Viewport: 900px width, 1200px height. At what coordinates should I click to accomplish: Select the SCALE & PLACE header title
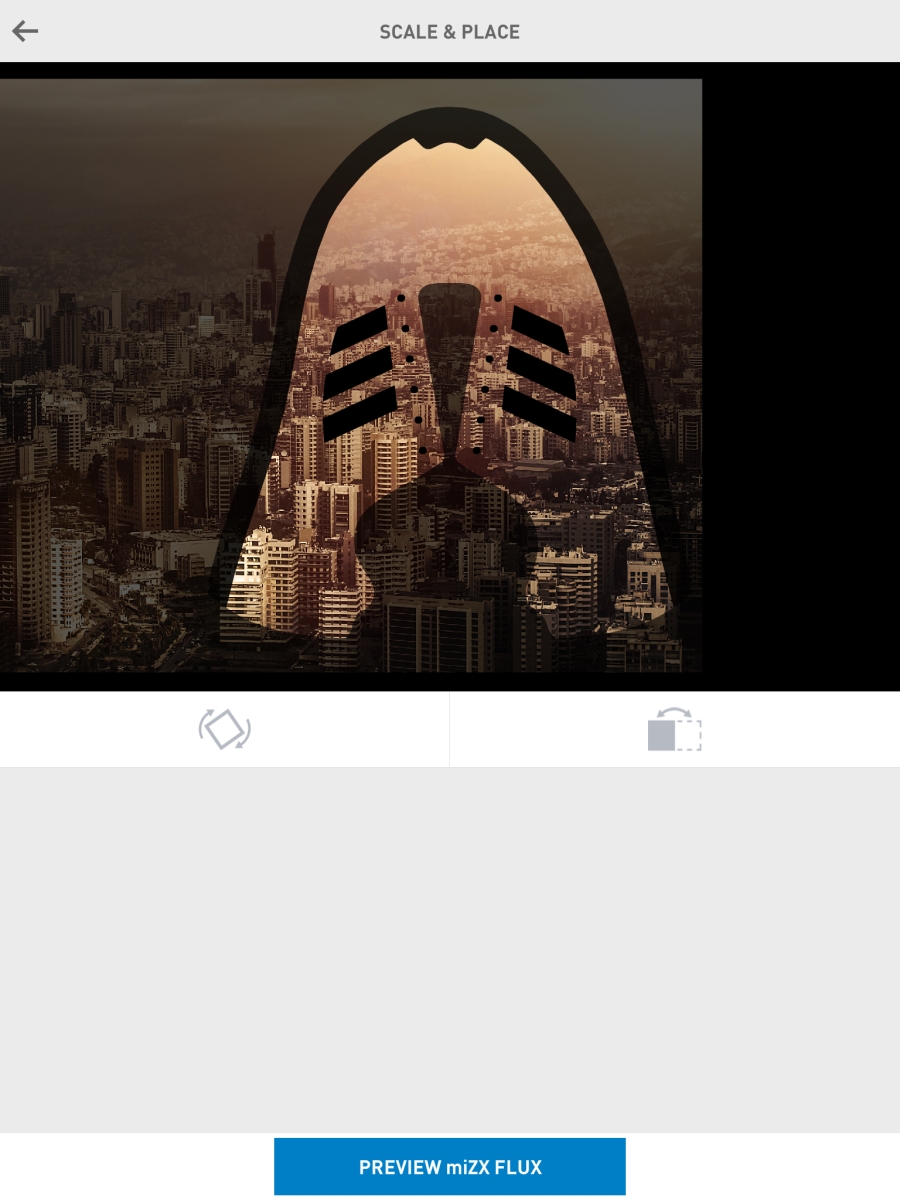tap(449, 32)
